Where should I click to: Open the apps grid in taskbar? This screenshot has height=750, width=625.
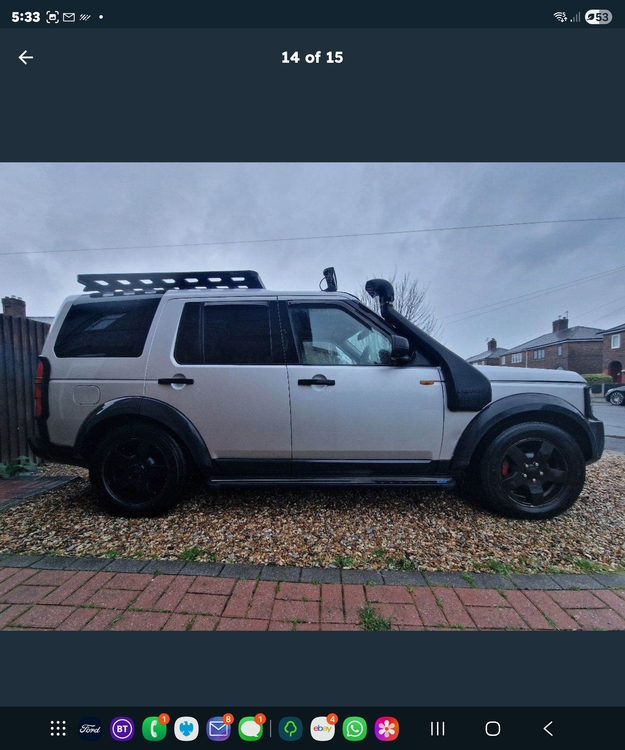pos(58,729)
